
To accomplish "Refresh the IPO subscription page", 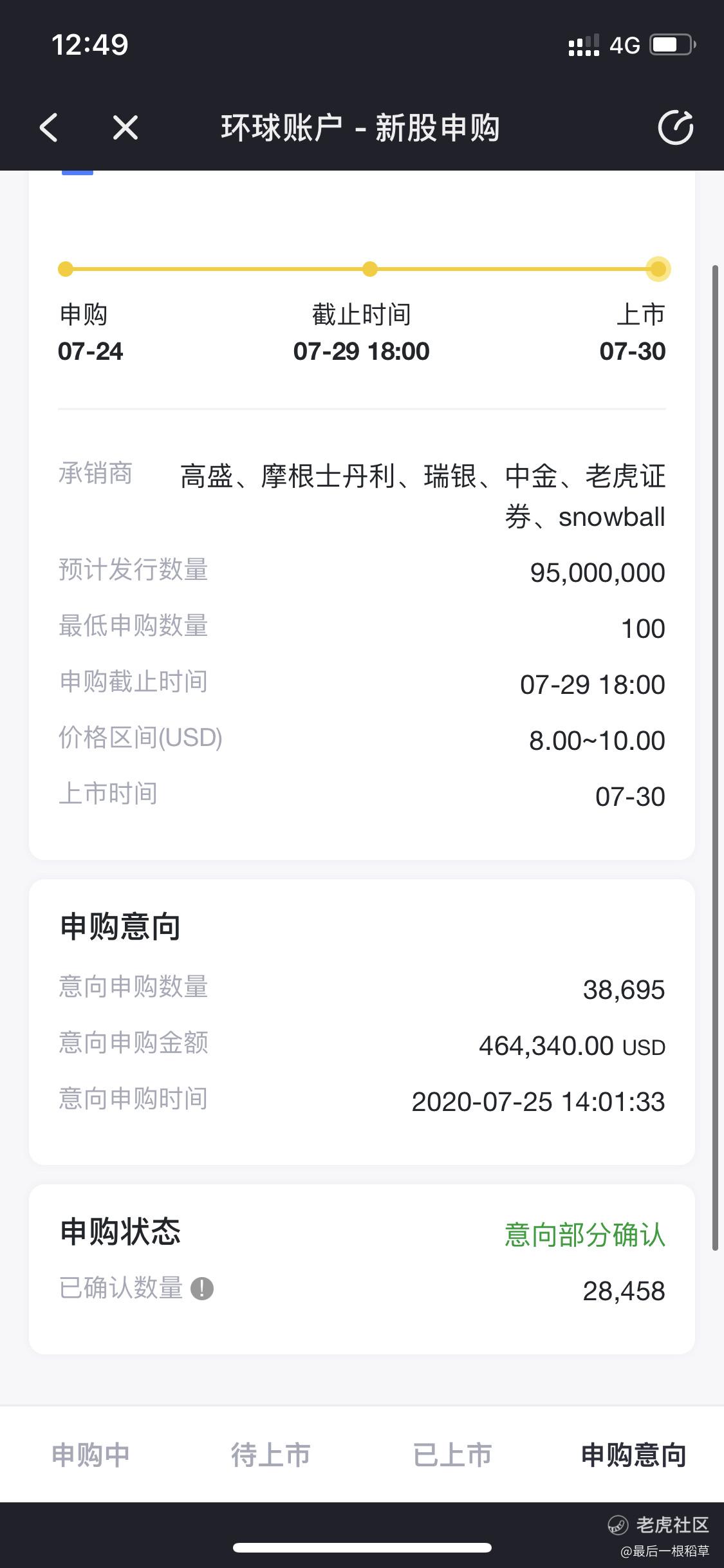I will point(675,127).
